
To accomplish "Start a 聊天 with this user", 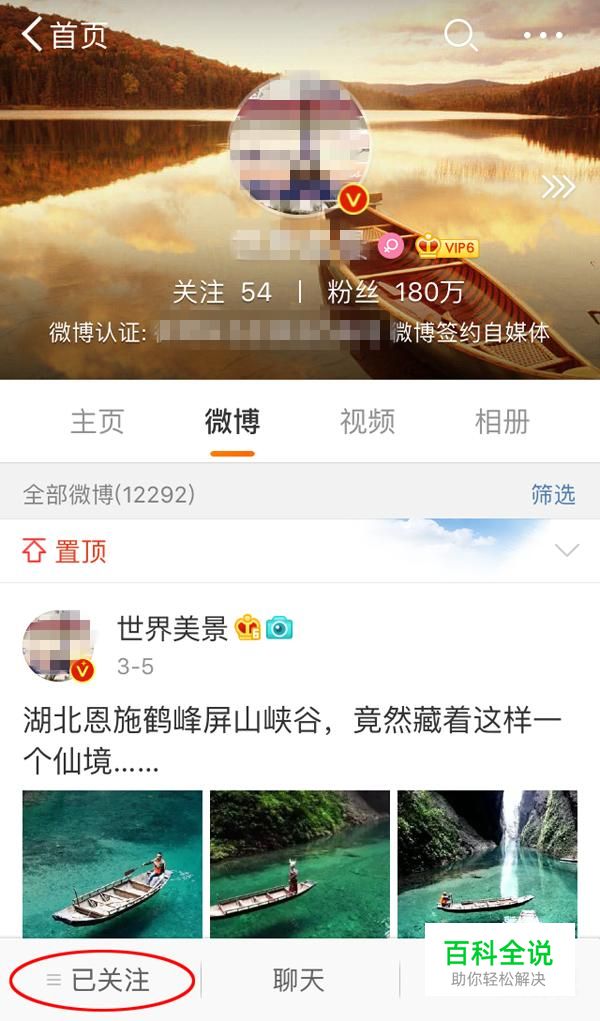I will click(x=298, y=980).
